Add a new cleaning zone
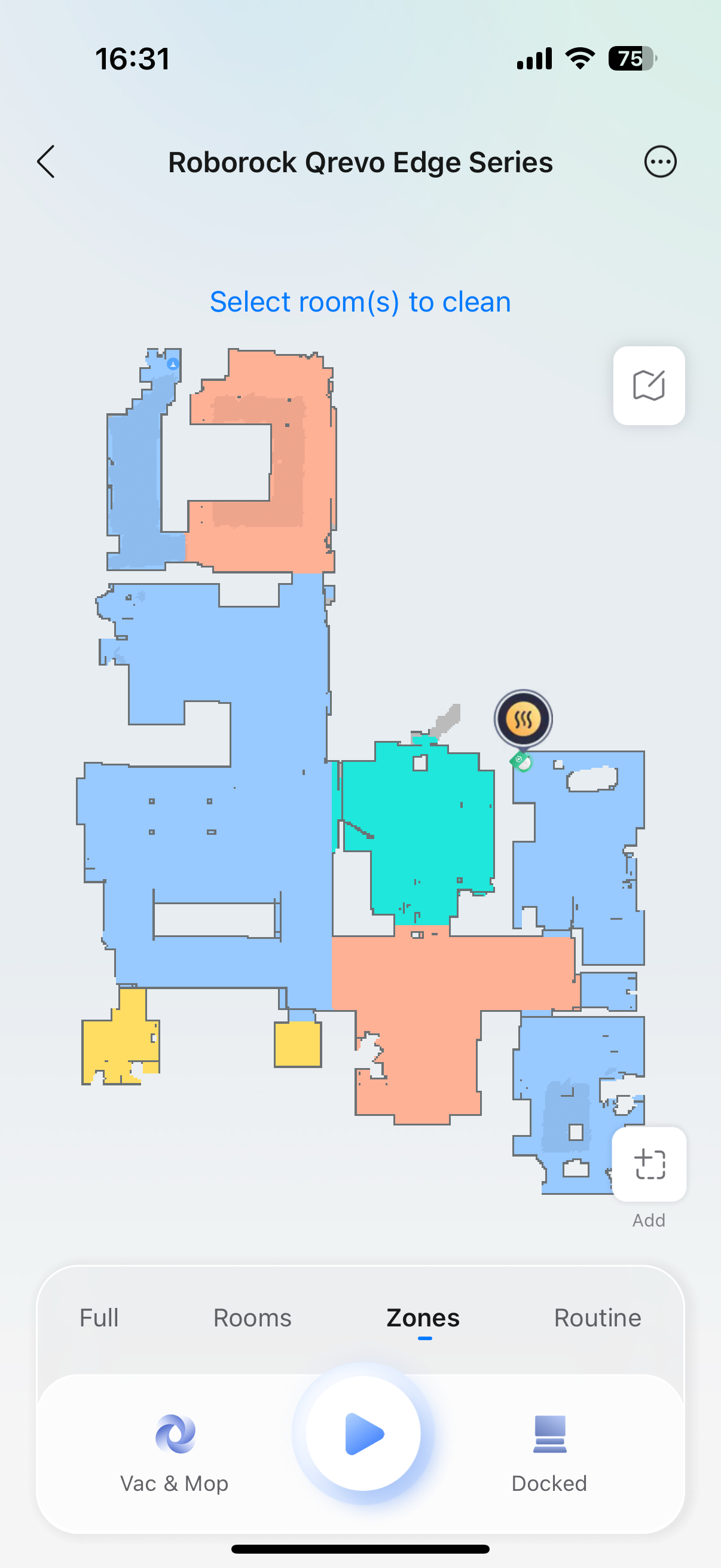The image size is (721, 1568). (x=649, y=1164)
